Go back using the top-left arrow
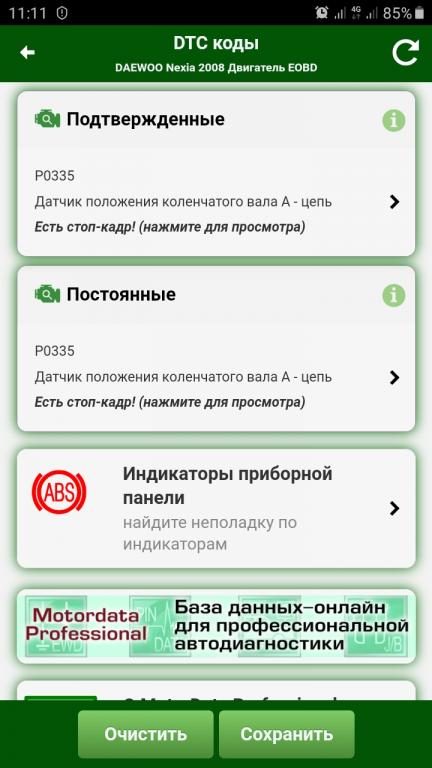432x768 pixels. pos(27,52)
